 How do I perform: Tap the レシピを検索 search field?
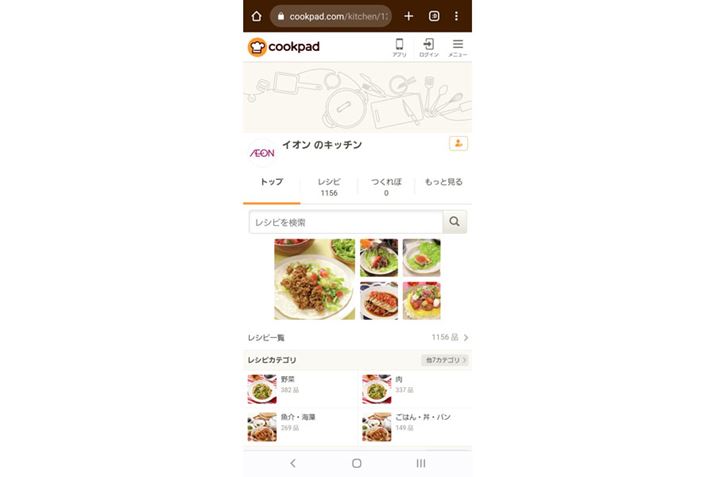coord(345,222)
